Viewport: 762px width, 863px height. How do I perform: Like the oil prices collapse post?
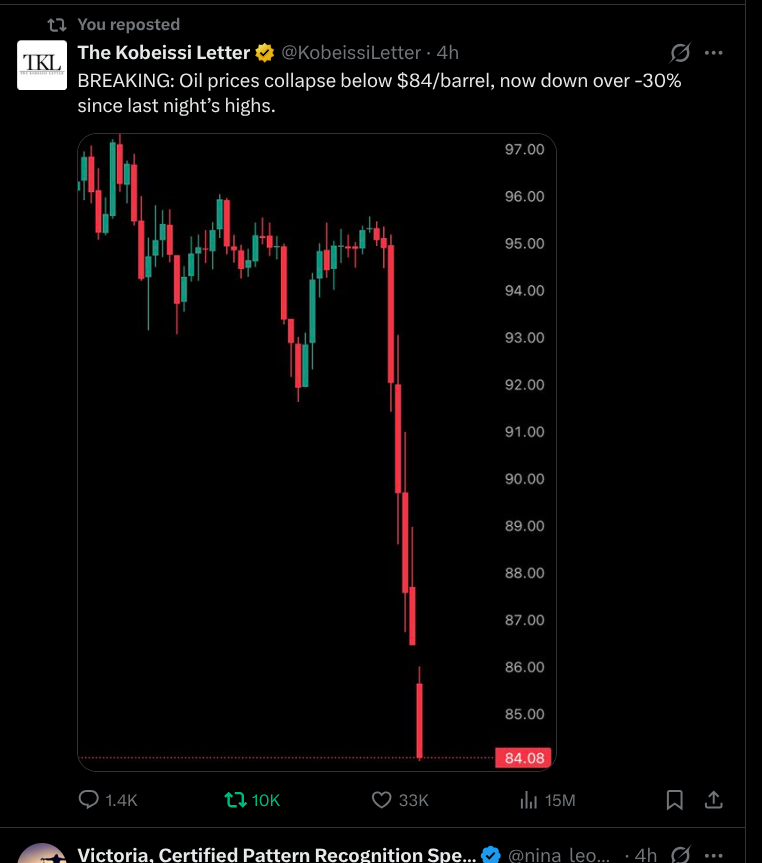point(381,800)
